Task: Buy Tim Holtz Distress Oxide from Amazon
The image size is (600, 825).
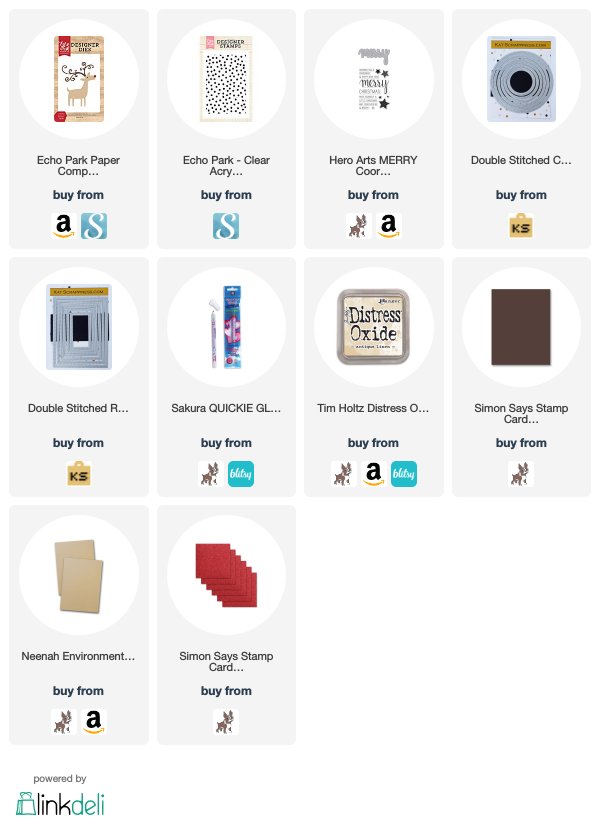Action: [374, 474]
